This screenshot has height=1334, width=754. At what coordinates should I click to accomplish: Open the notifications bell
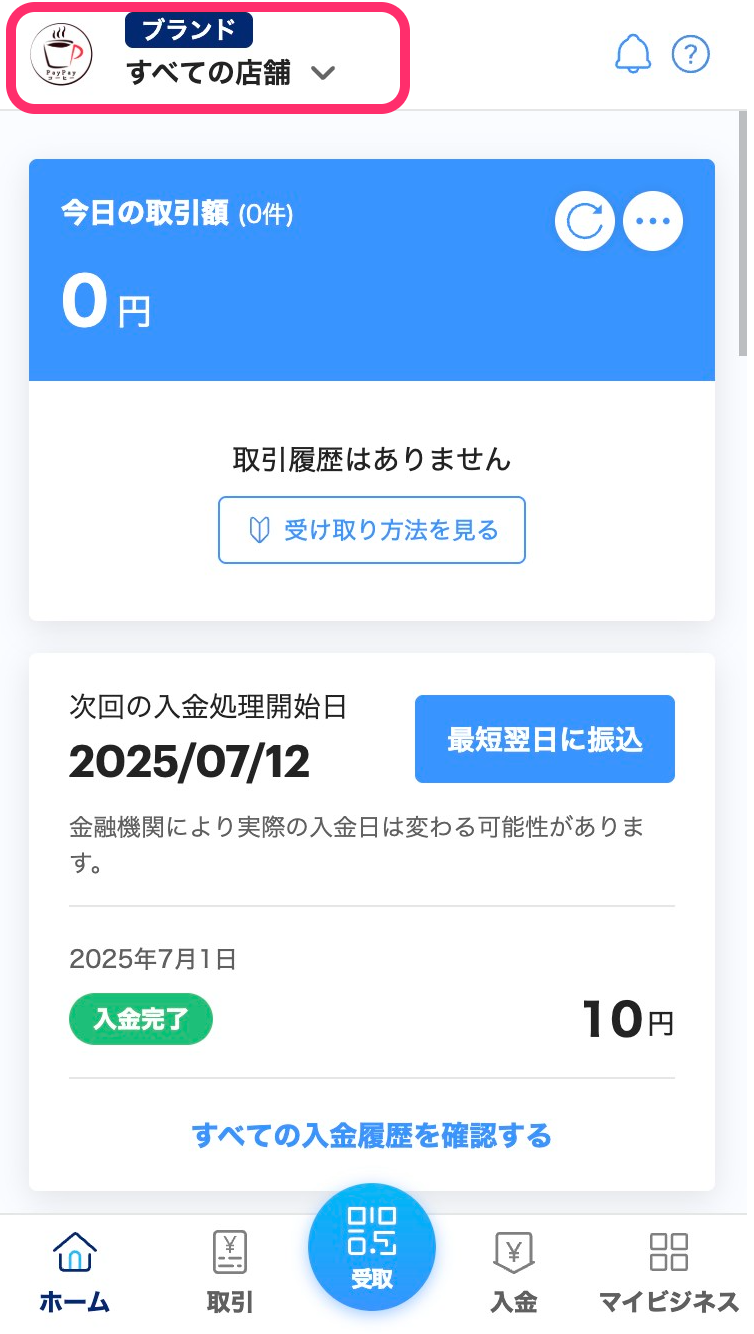tap(632, 54)
